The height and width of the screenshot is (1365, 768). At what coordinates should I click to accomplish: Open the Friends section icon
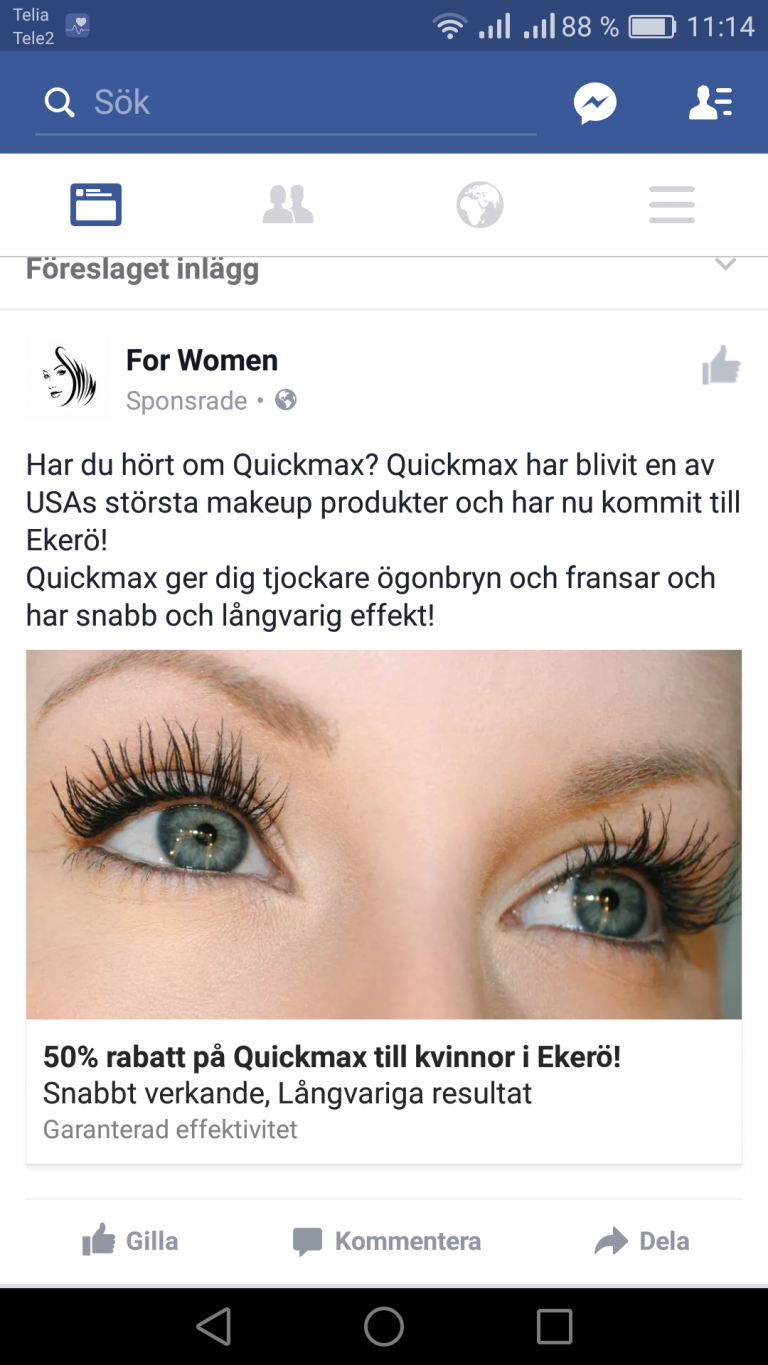coord(288,204)
